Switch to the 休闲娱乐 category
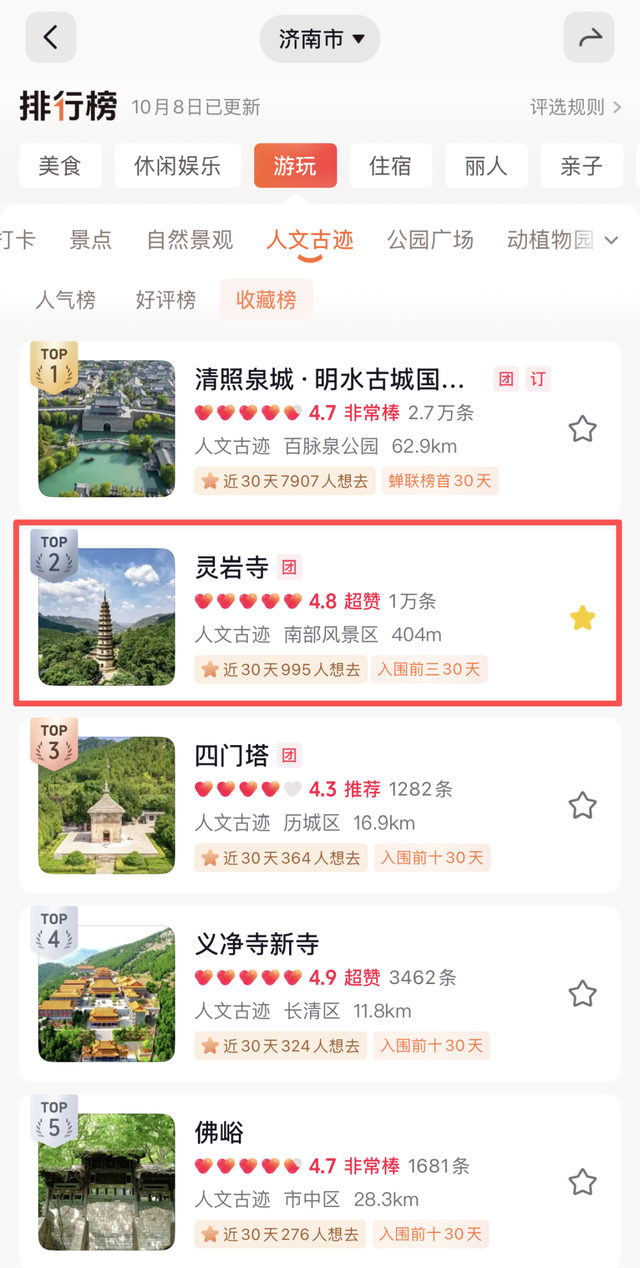This screenshot has height=1268, width=640. (178, 166)
